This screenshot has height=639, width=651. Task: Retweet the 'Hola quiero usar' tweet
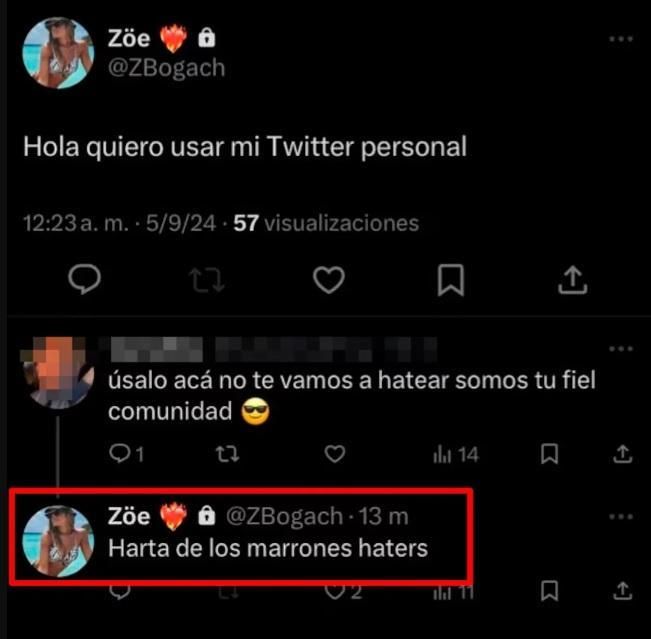[207, 281]
